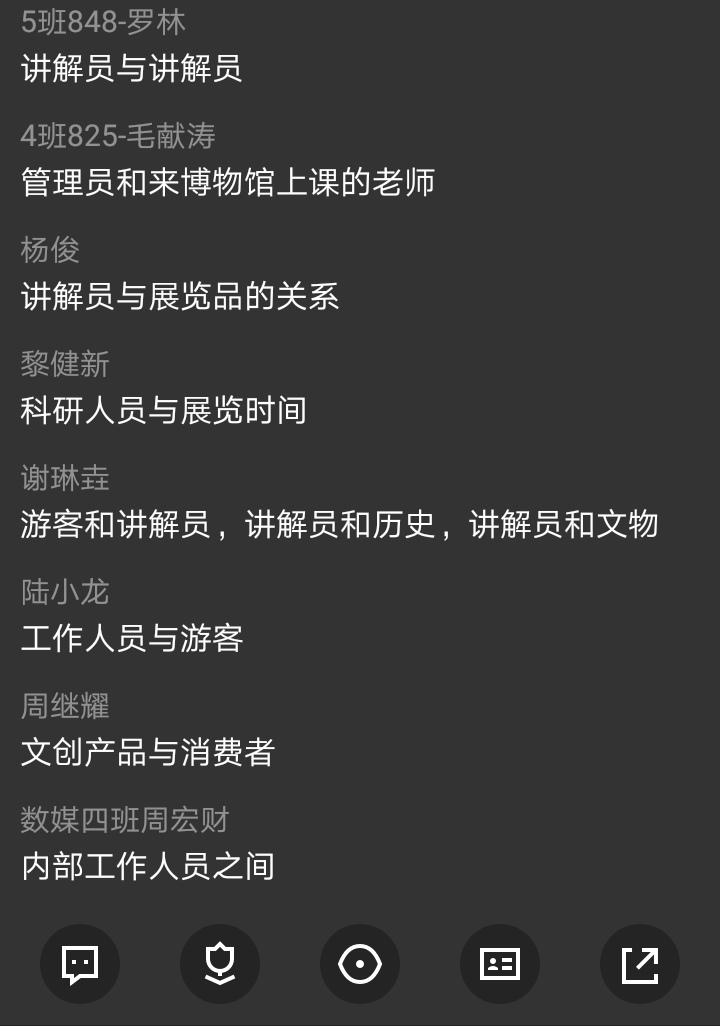Tap the eye view icon

point(360,964)
